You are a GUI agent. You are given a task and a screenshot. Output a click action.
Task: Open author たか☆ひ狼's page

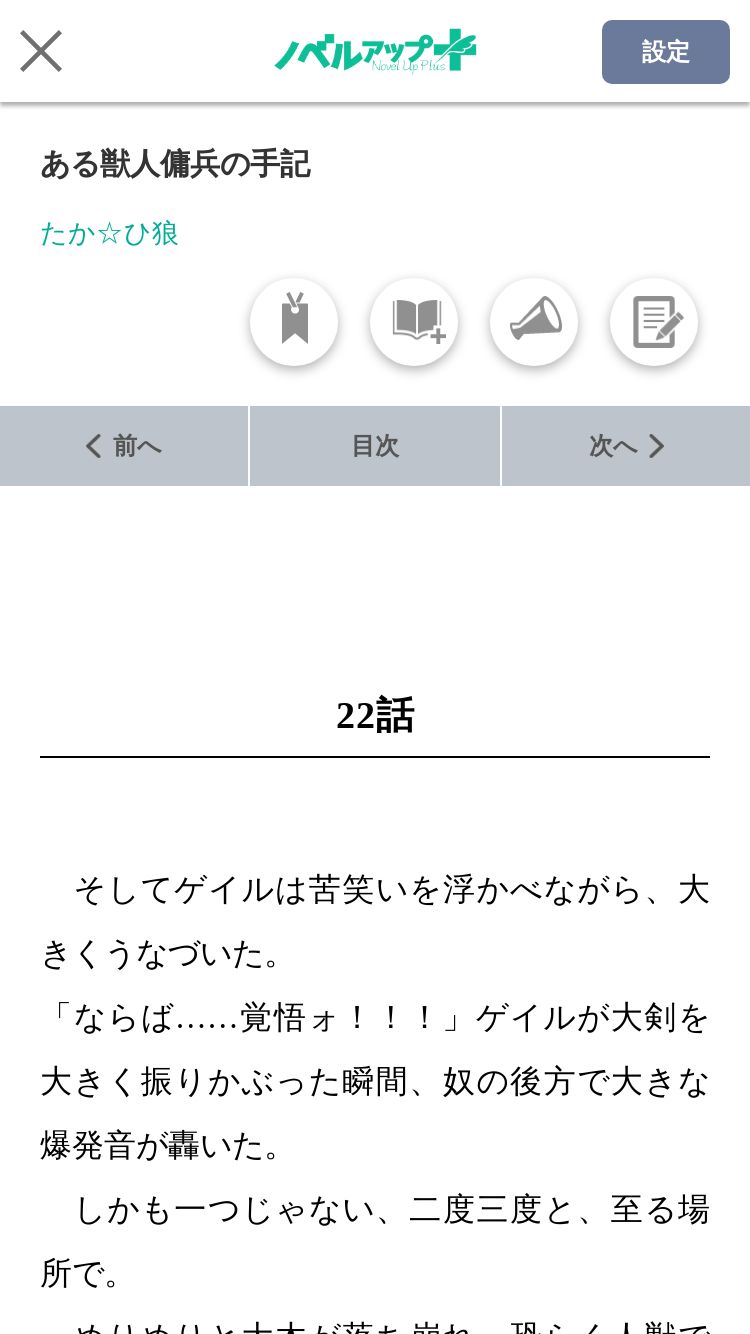pyautogui.click(x=110, y=234)
